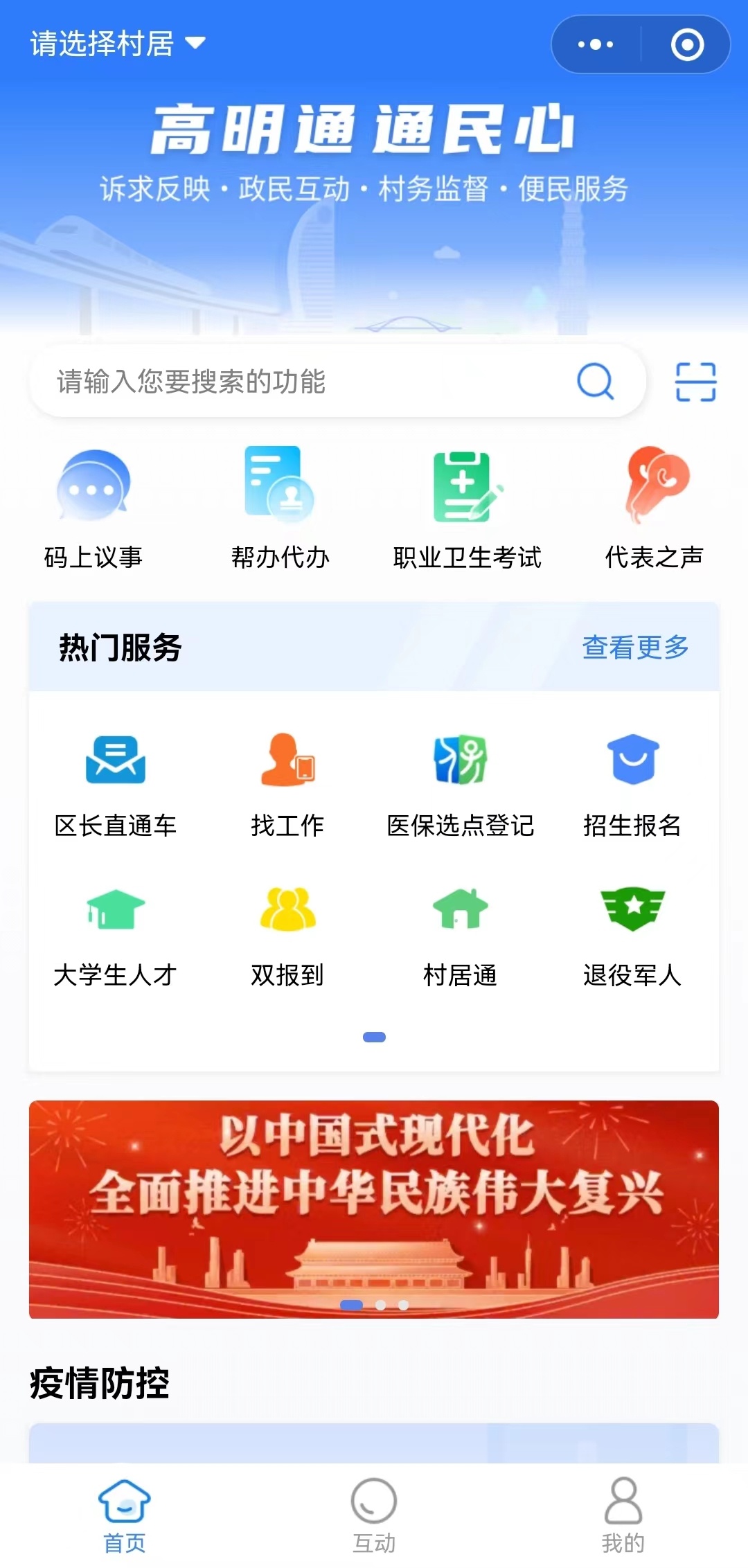Open the QR scan icon
Image resolution: width=748 pixels, height=1568 pixels.
[695, 382]
